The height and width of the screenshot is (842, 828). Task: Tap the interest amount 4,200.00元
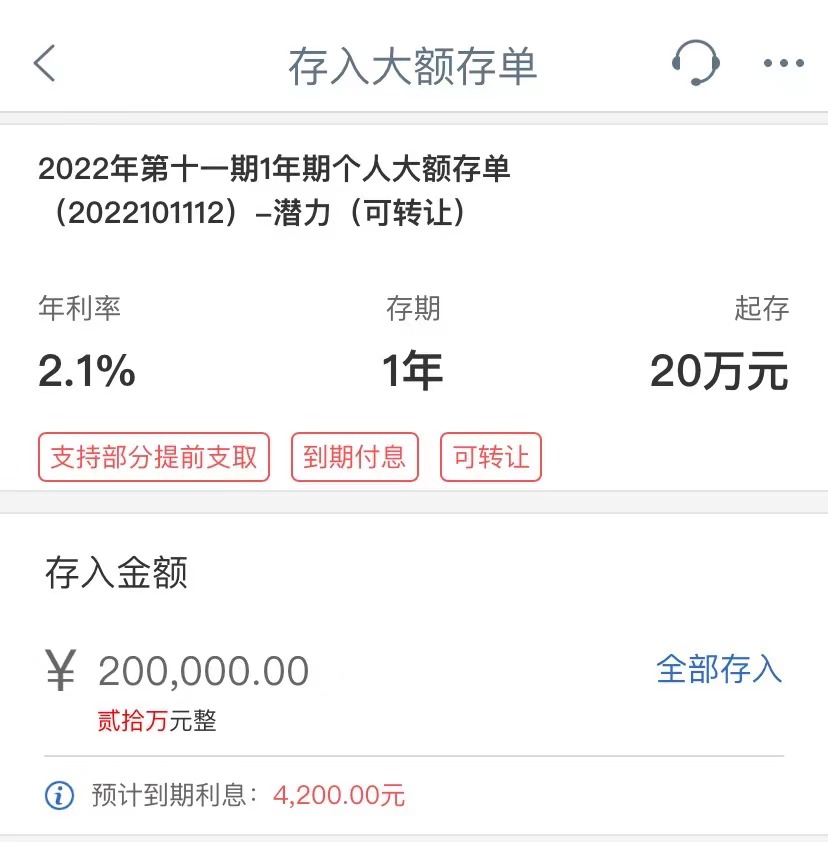[x=338, y=795]
